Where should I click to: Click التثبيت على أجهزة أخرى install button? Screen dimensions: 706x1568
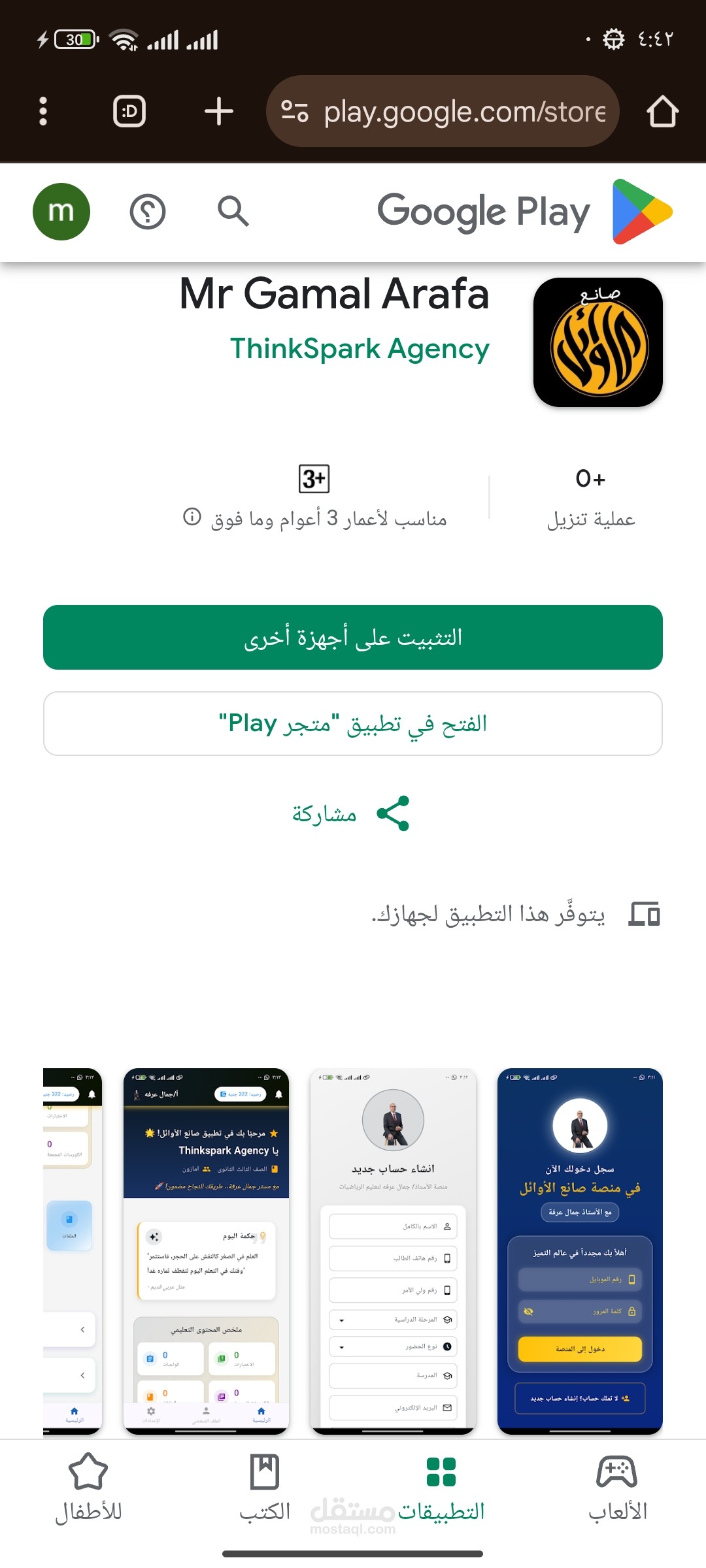click(353, 638)
